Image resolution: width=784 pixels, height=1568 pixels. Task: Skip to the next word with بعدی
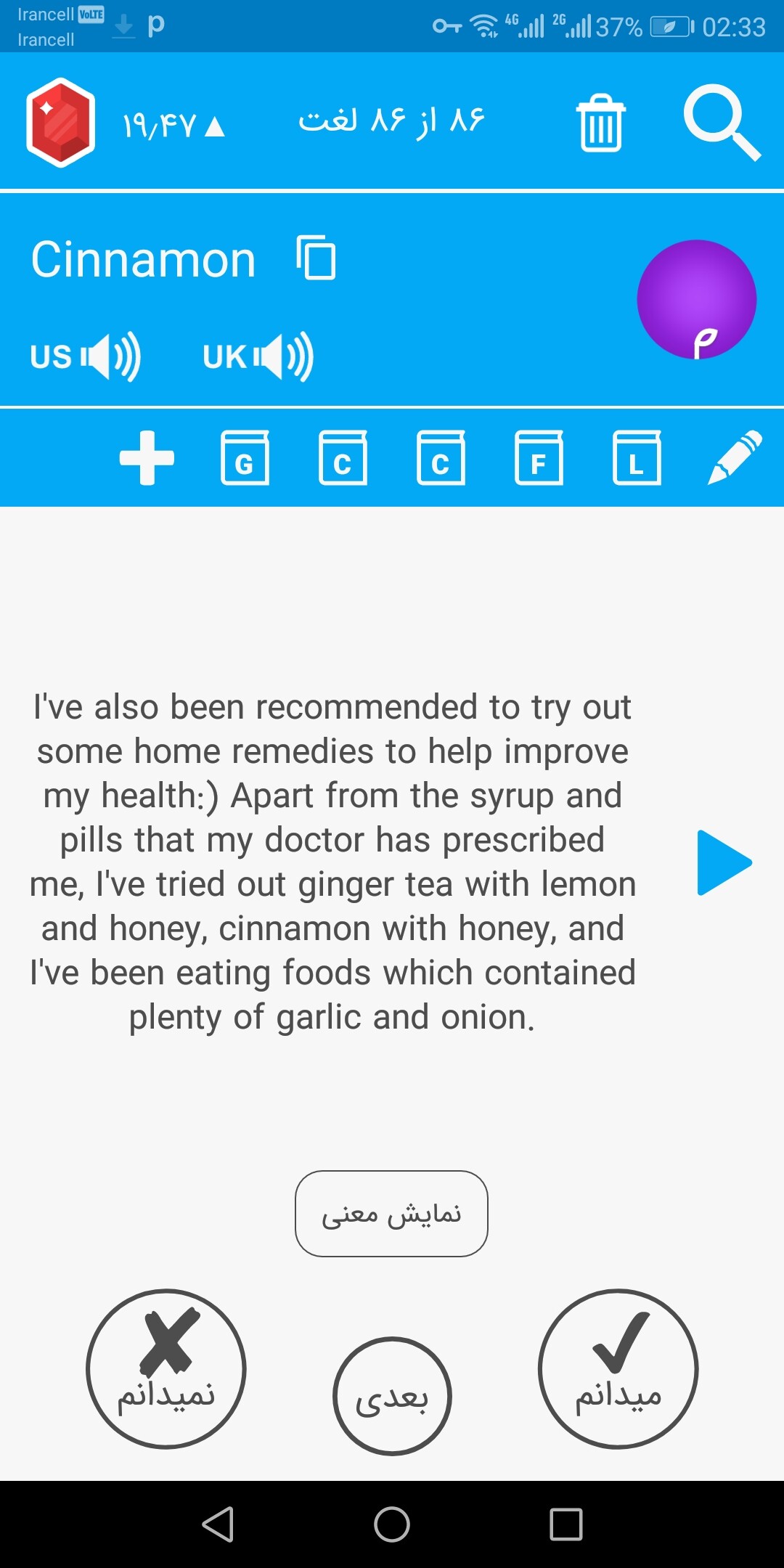click(392, 1396)
